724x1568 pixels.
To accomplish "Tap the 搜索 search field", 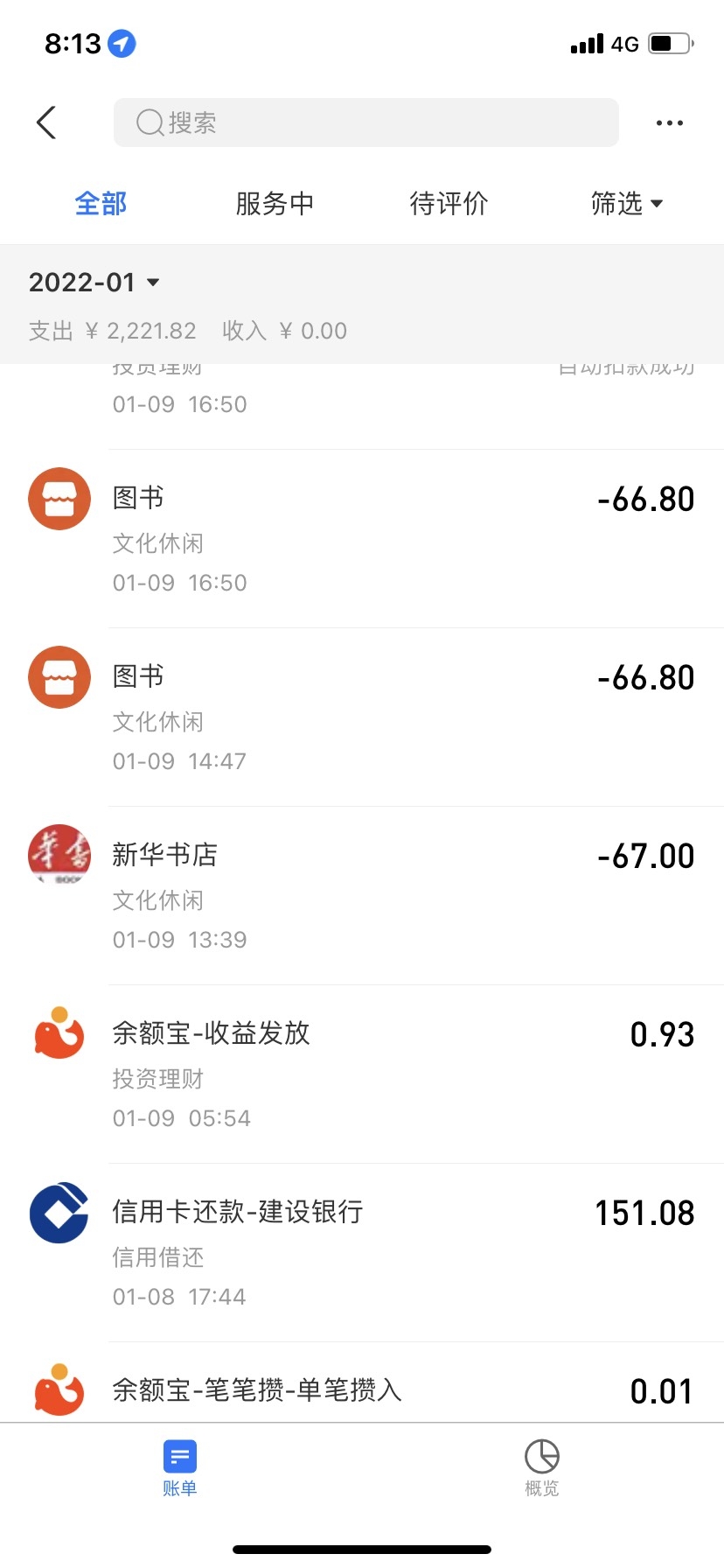I will point(365,122).
